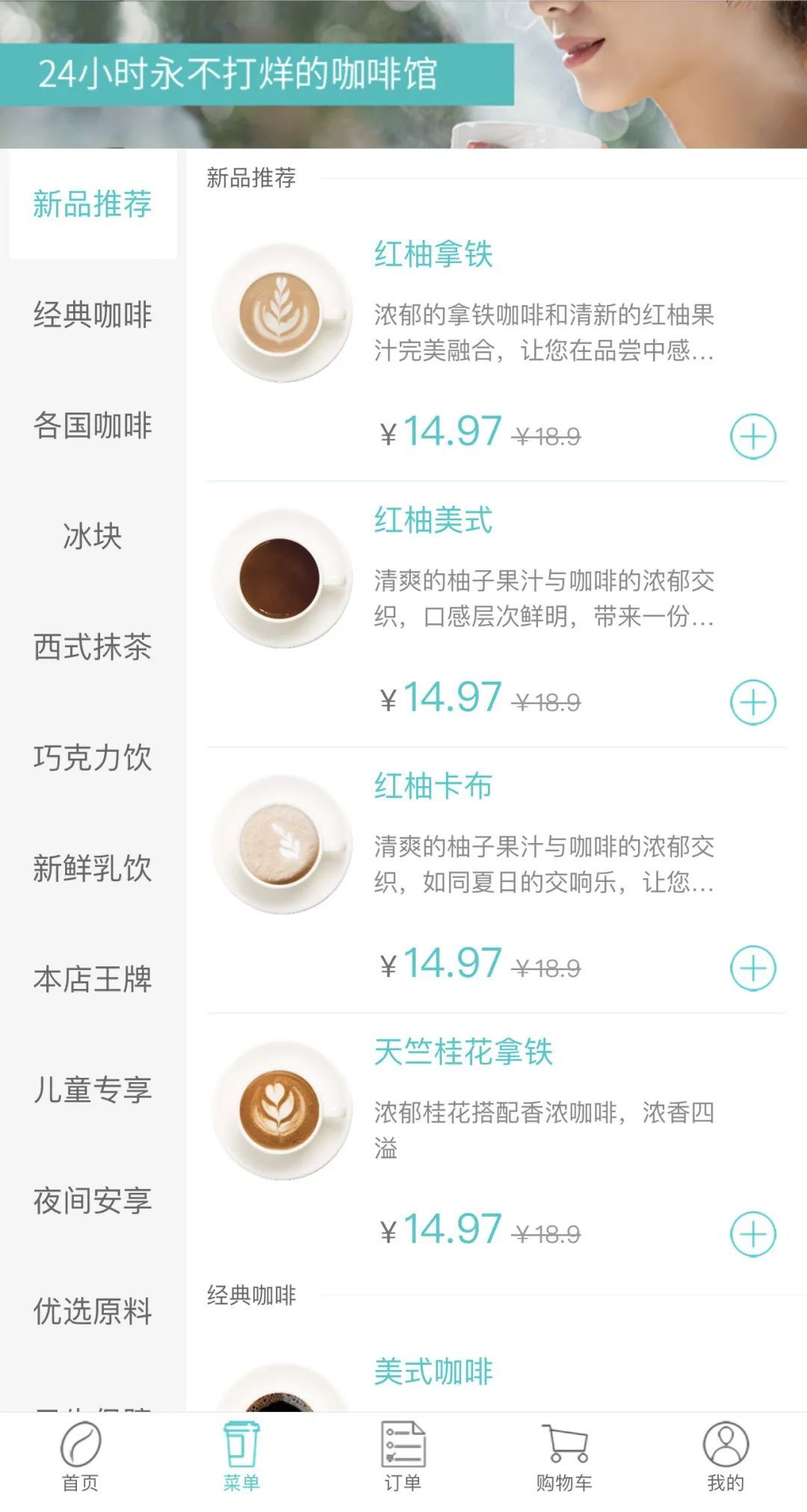Switch to the 夜间安享 category
The height and width of the screenshot is (1512, 807).
[x=93, y=1200]
